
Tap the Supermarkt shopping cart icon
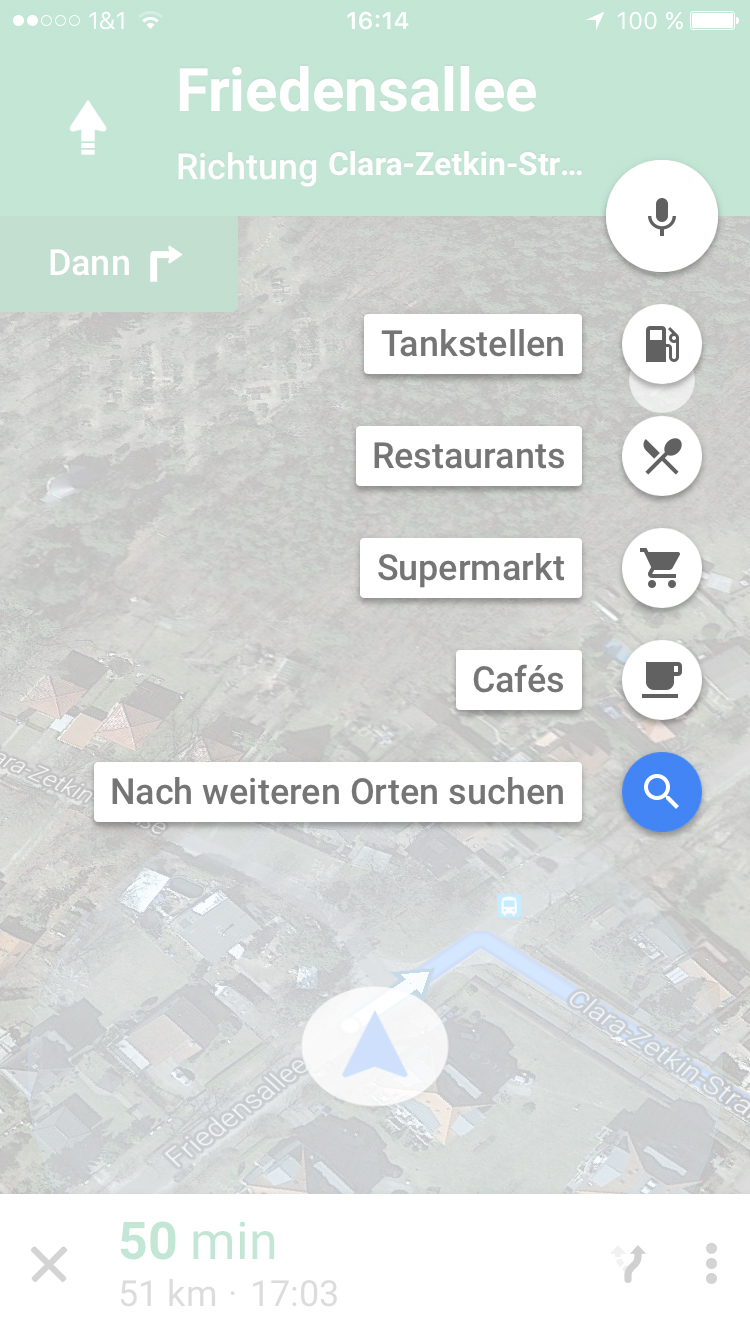[x=661, y=568]
